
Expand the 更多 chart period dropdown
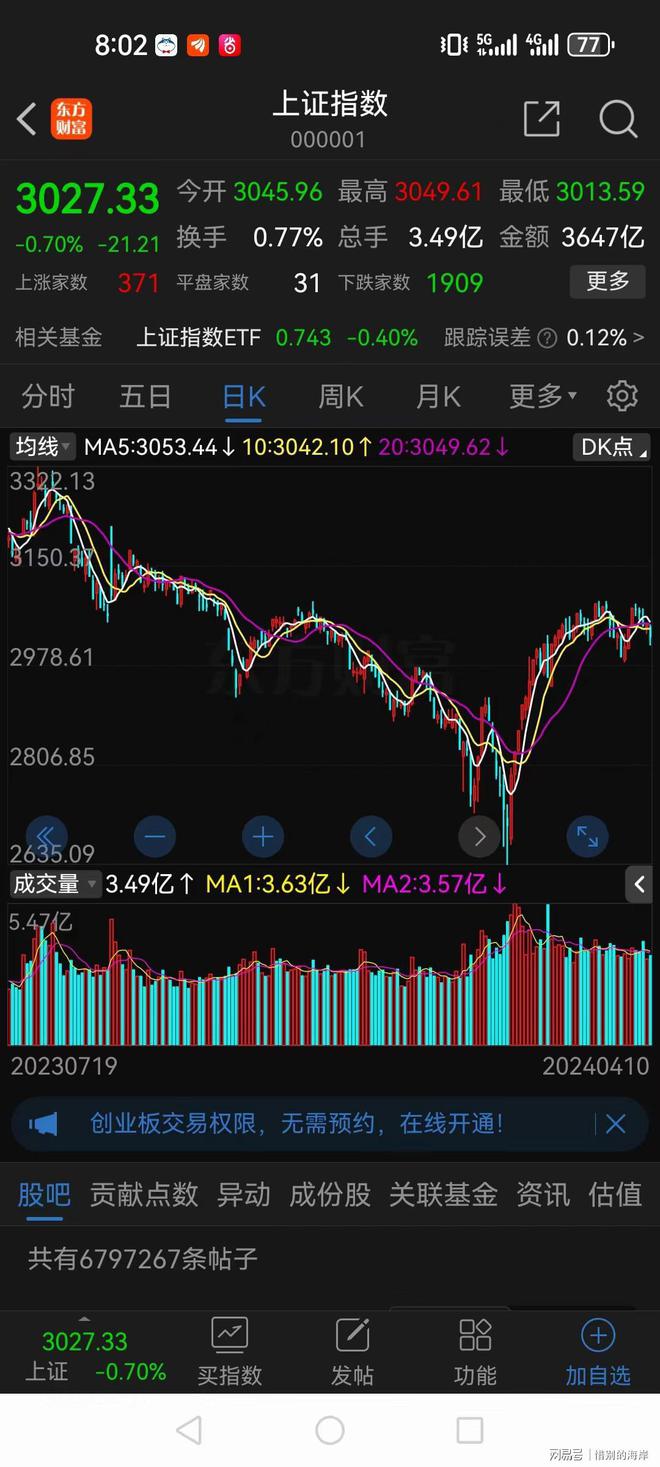(543, 397)
